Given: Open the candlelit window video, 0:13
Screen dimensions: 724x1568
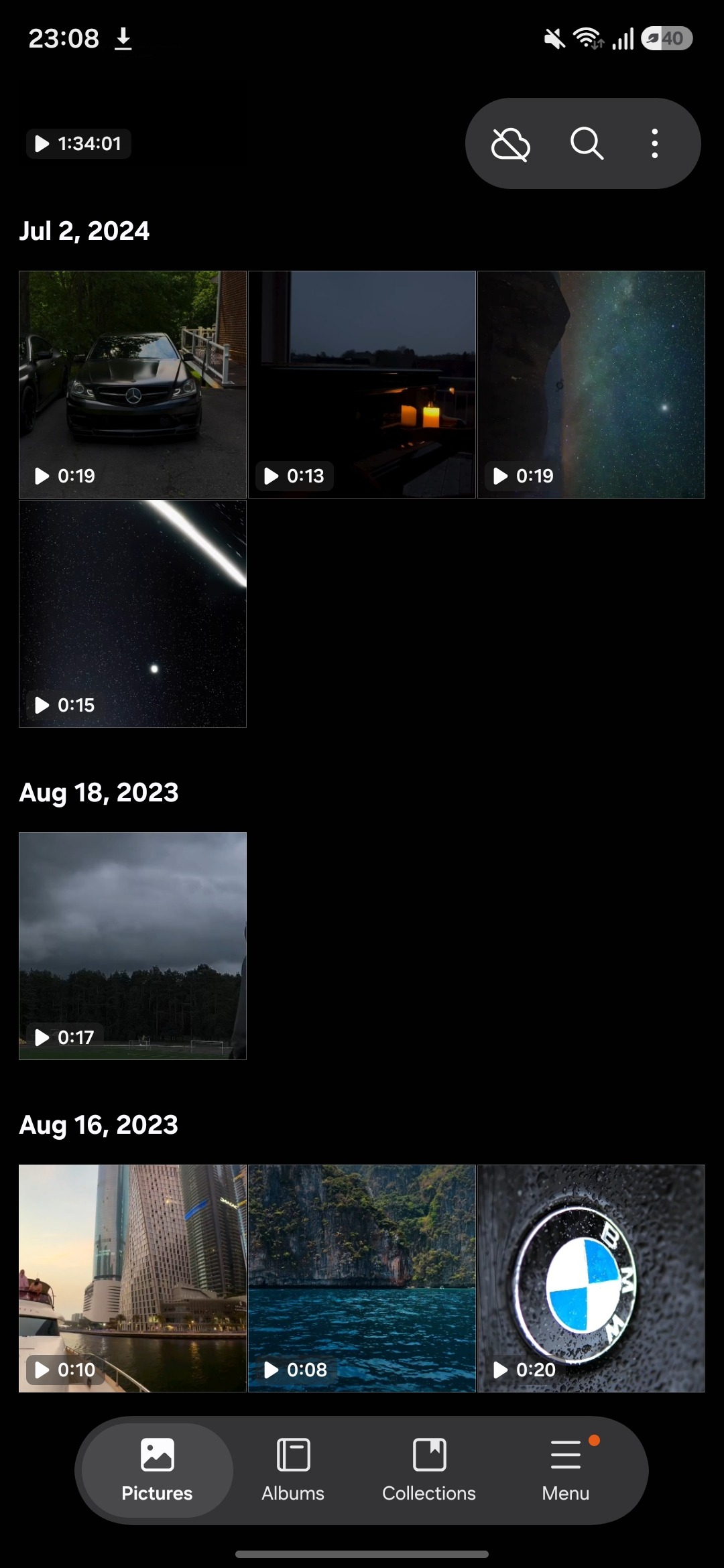Looking at the screenshot, I should point(362,385).
